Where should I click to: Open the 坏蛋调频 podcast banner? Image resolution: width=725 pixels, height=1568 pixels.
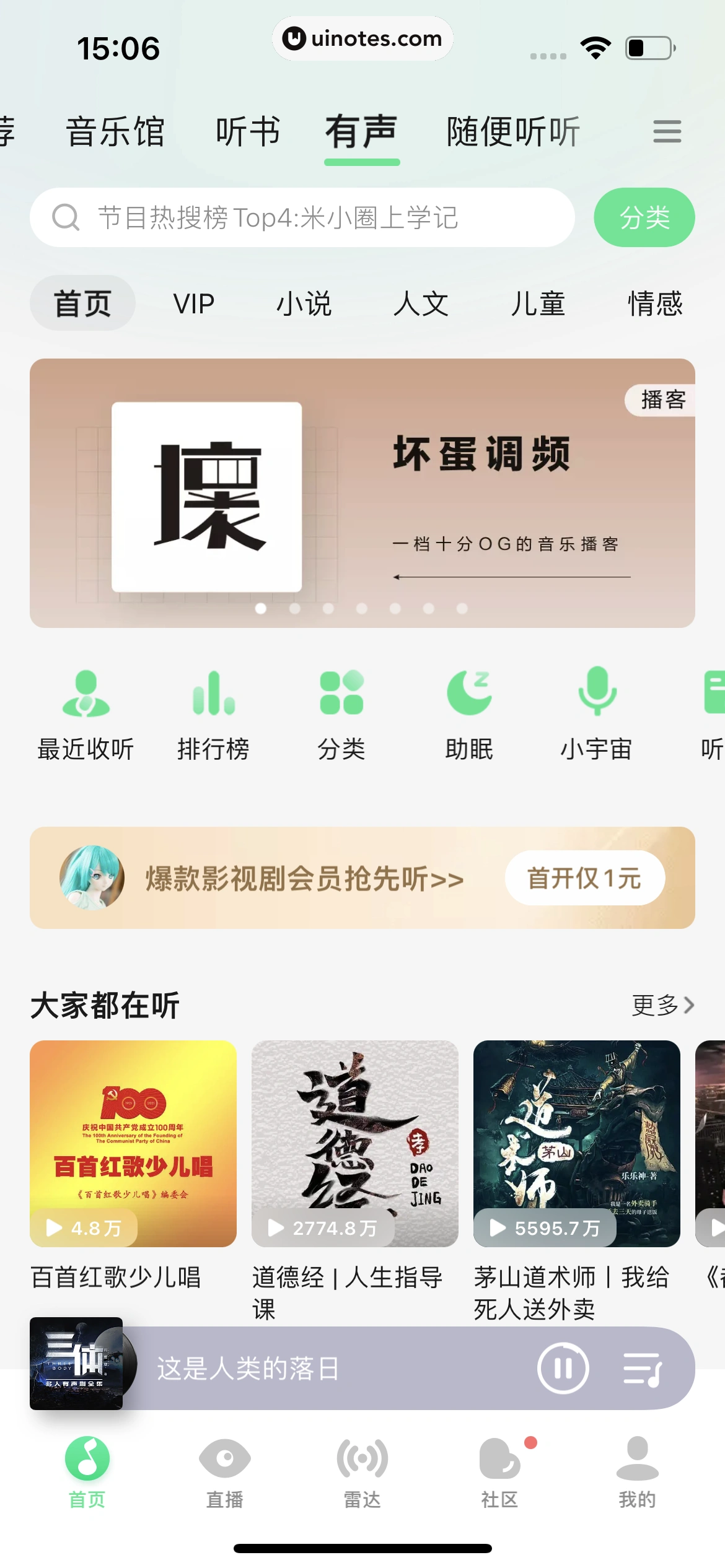362,489
